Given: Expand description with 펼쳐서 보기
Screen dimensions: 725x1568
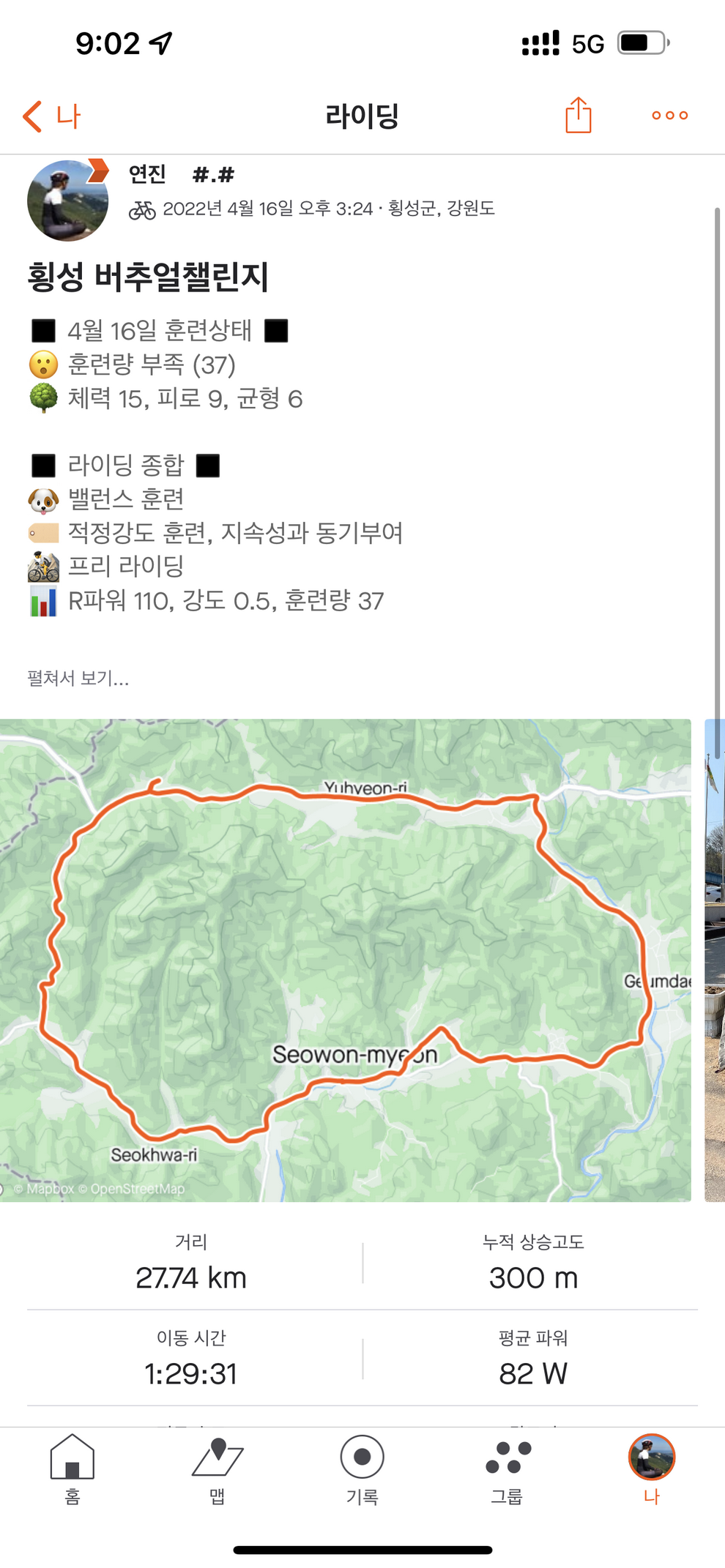Looking at the screenshot, I should click(x=78, y=678).
